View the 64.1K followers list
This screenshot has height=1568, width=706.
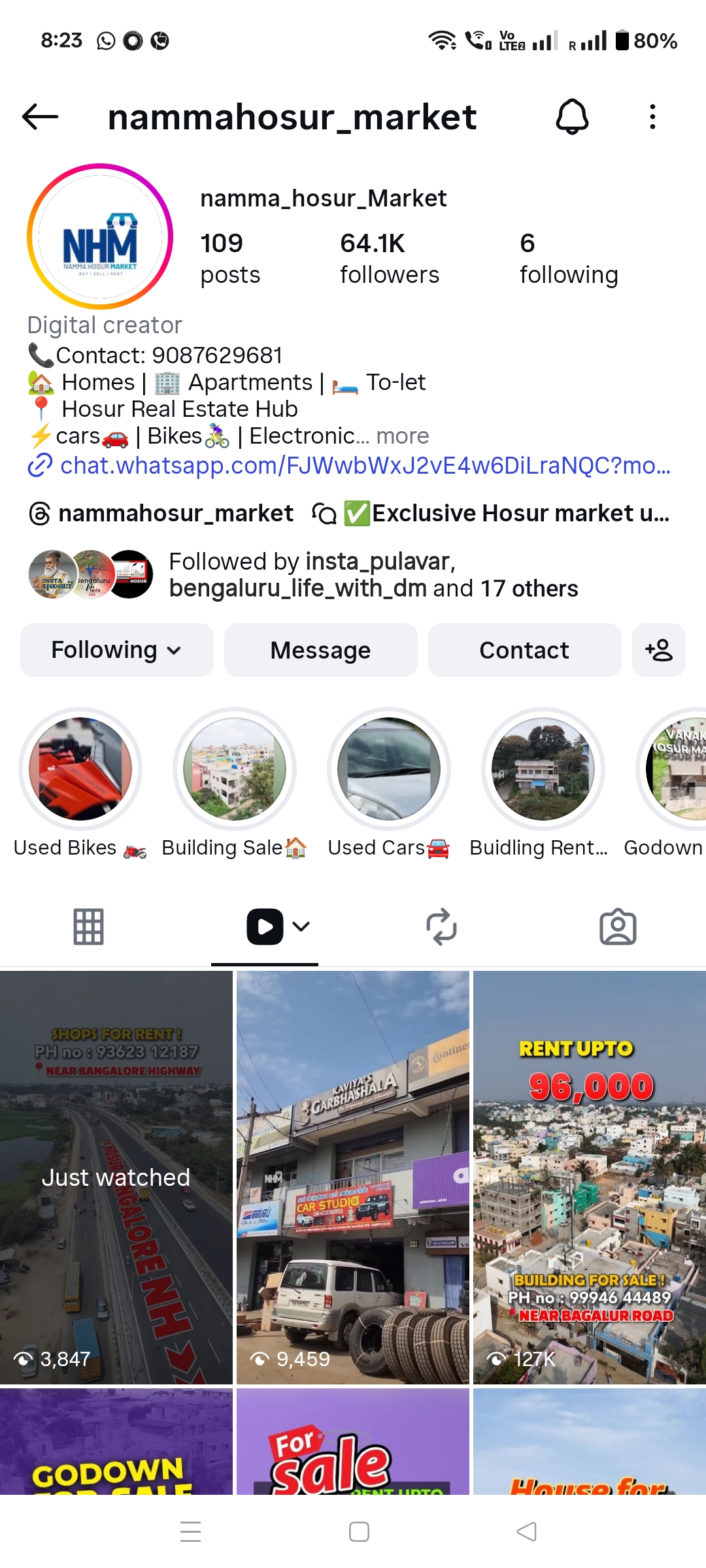click(x=389, y=259)
